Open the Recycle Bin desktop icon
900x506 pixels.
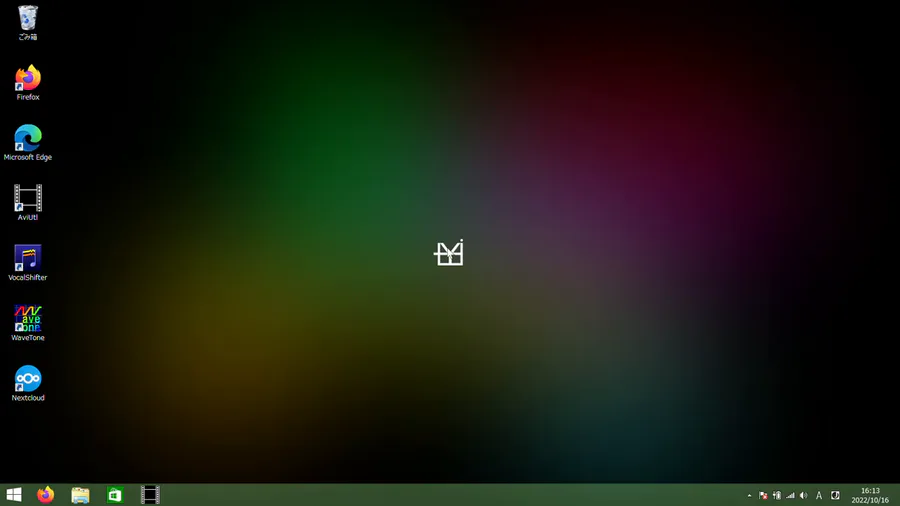click(28, 18)
